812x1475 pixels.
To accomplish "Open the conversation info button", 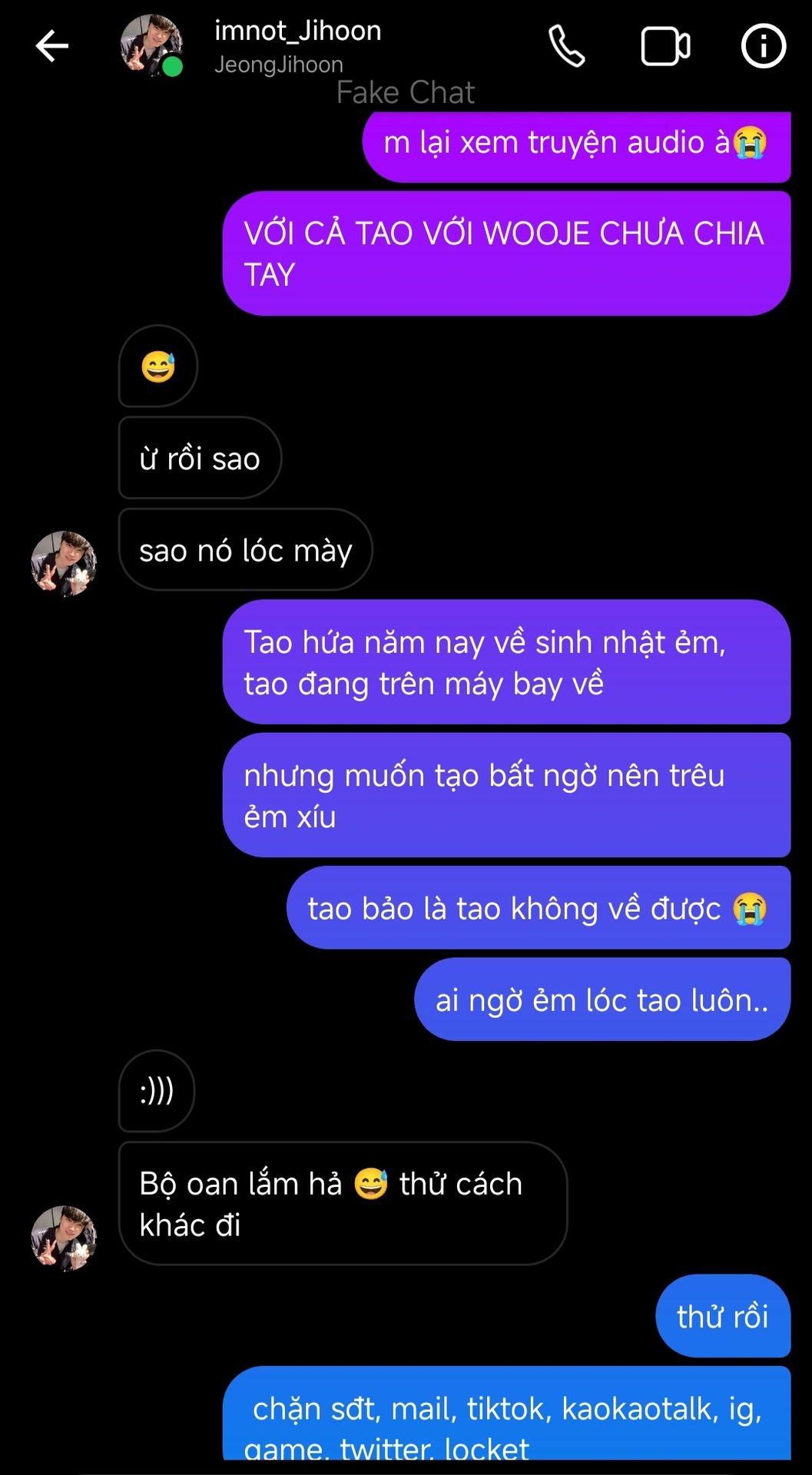I will [763, 46].
